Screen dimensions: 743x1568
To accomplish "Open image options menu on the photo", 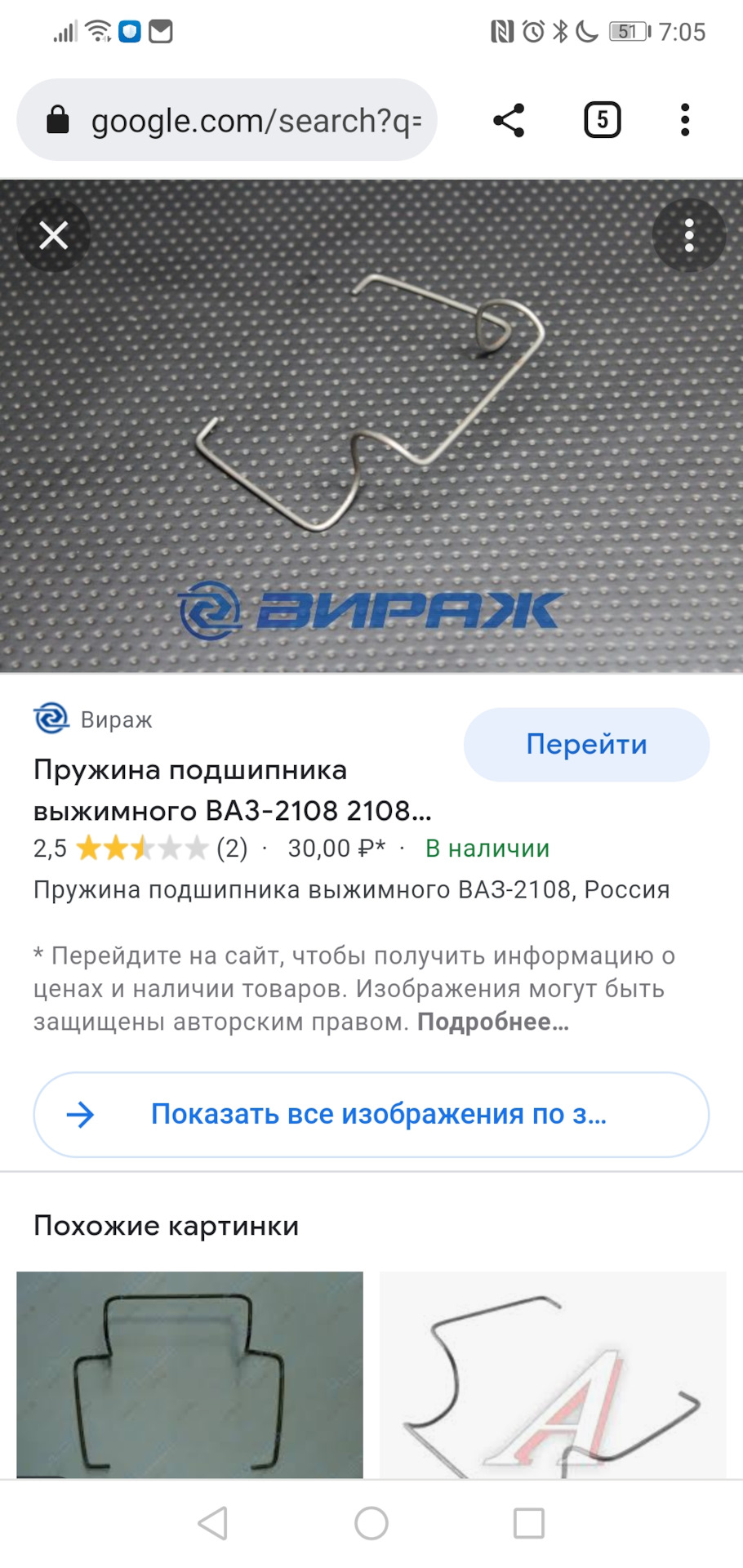I will tap(689, 236).
